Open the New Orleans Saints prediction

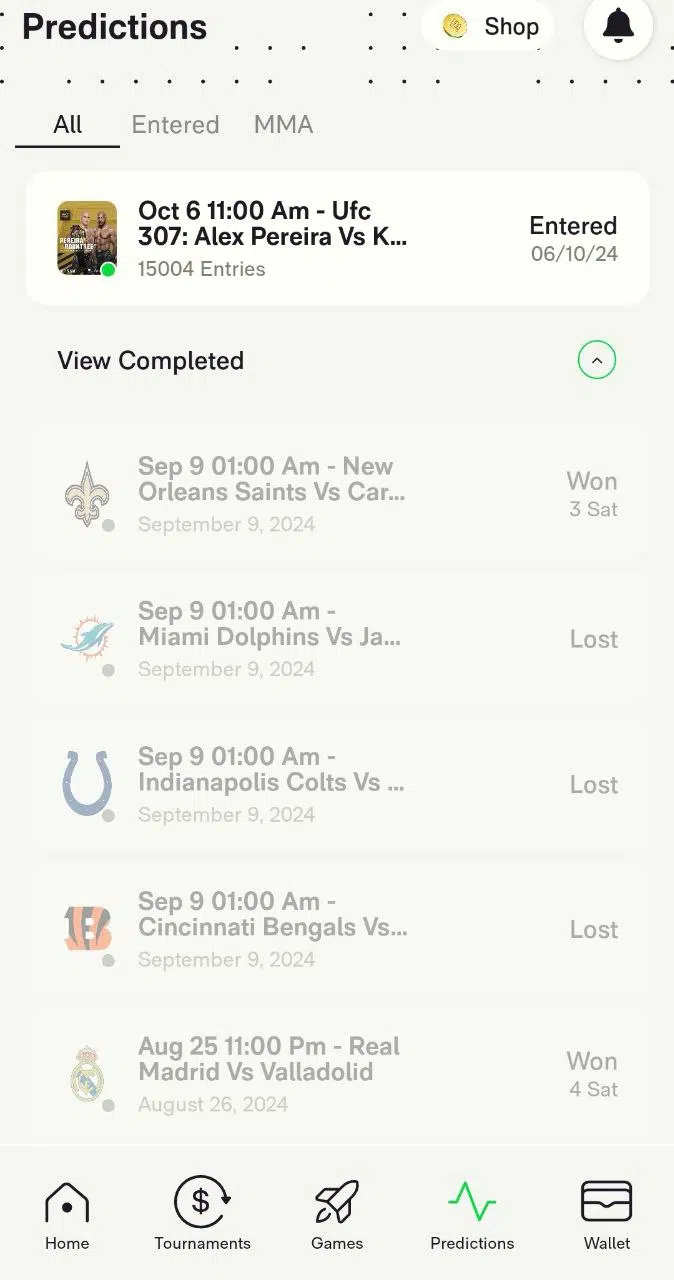(337, 494)
